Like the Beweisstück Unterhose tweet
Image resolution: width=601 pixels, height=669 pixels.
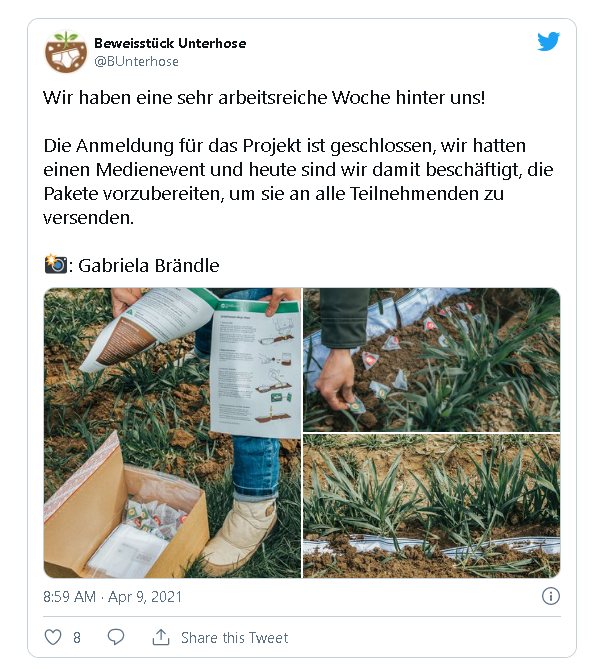(x=54, y=637)
